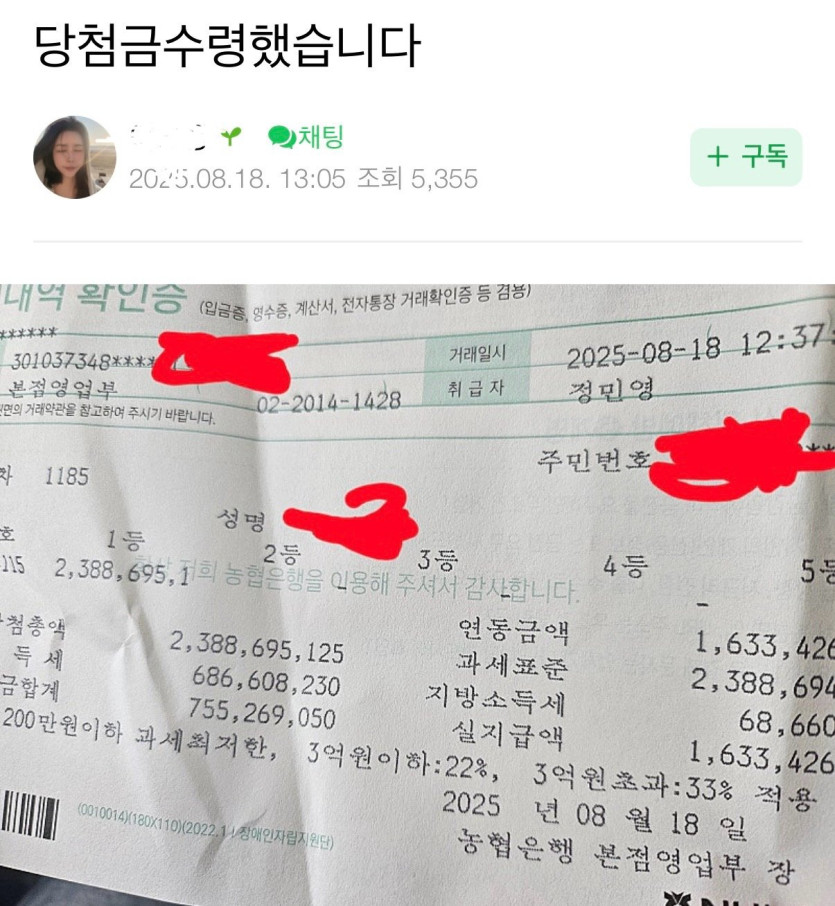Open the author's profile picture
This screenshot has height=906, width=835.
point(74,157)
